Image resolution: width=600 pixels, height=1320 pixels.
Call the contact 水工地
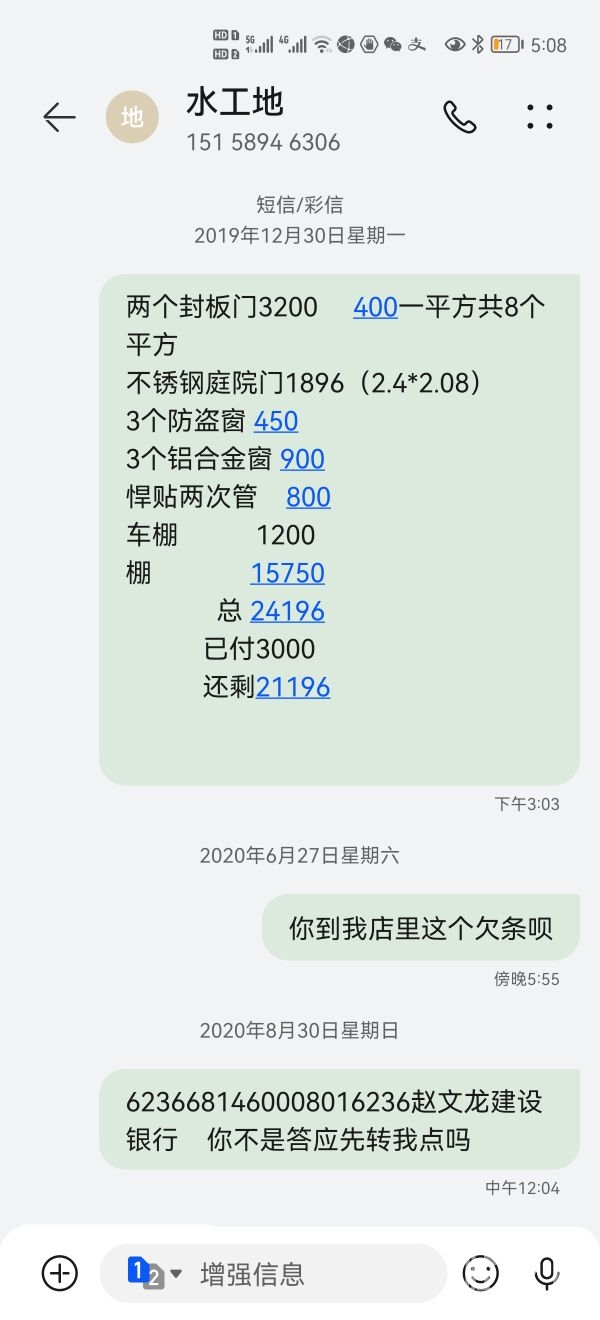tap(460, 118)
